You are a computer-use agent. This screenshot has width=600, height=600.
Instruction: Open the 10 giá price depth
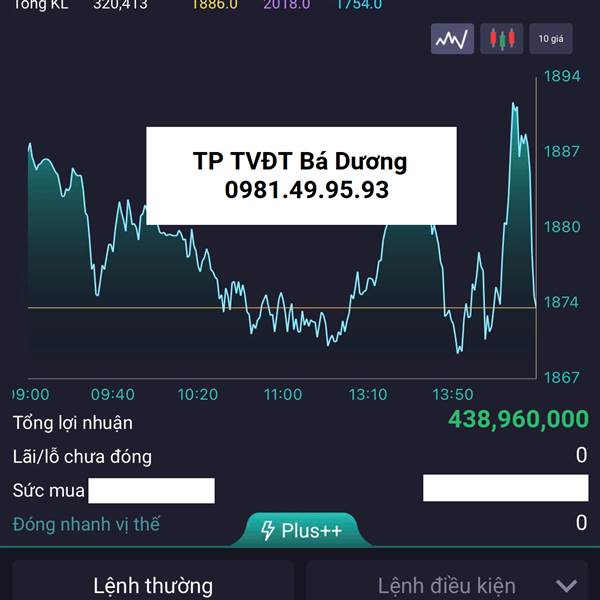coord(551,39)
